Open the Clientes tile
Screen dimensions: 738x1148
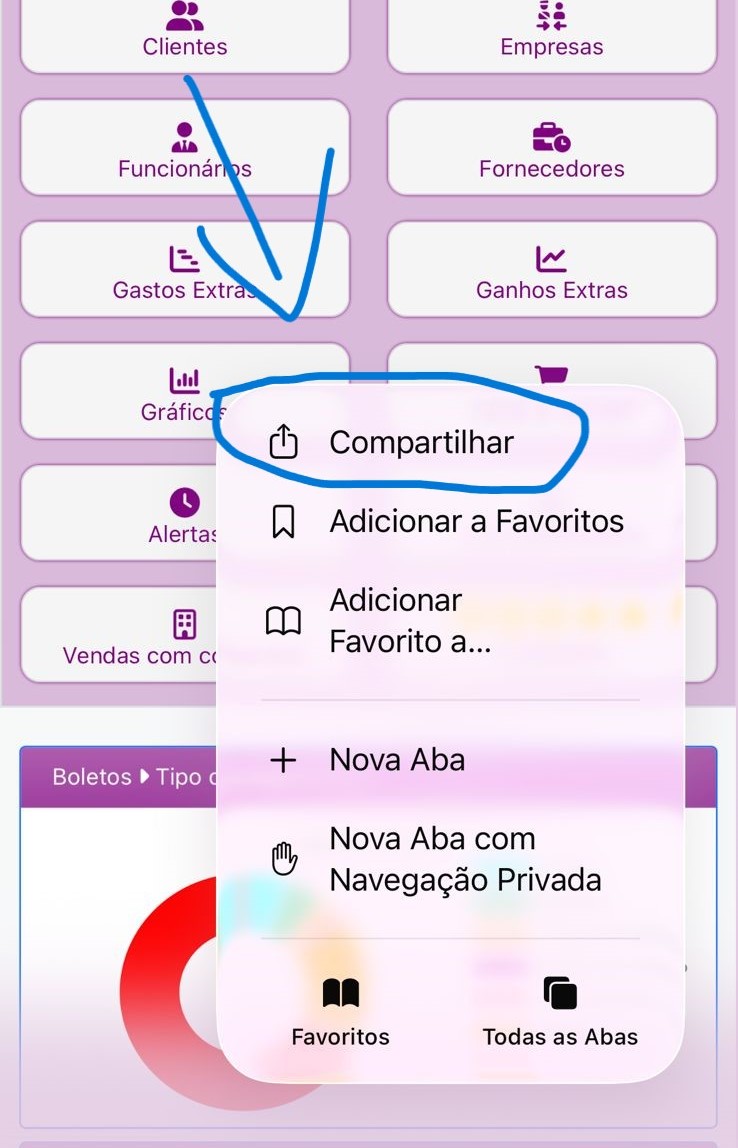pyautogui.click(x=185, y=33)
